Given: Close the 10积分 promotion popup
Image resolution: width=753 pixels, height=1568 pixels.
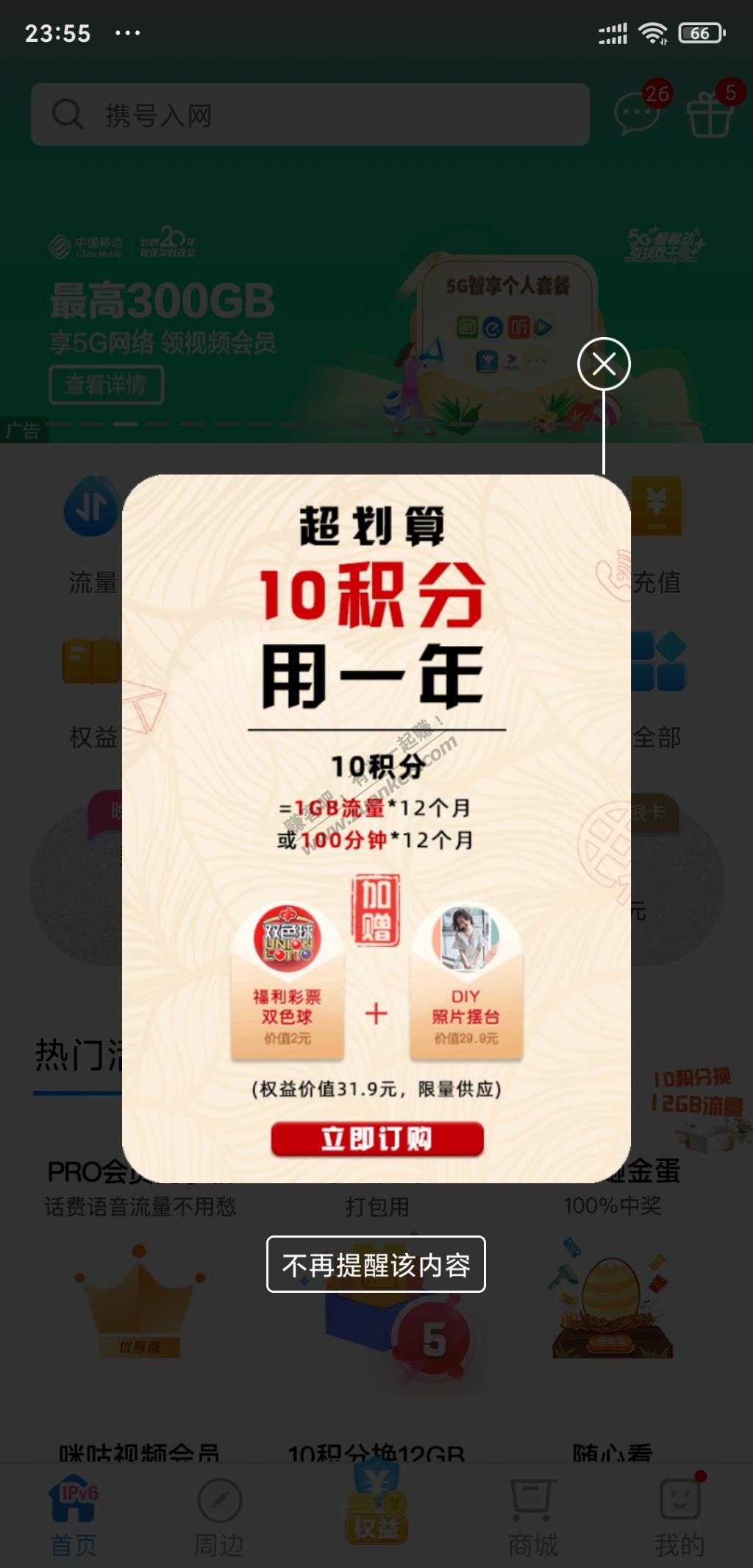Looking at the screenshot, I should point(604,363).
